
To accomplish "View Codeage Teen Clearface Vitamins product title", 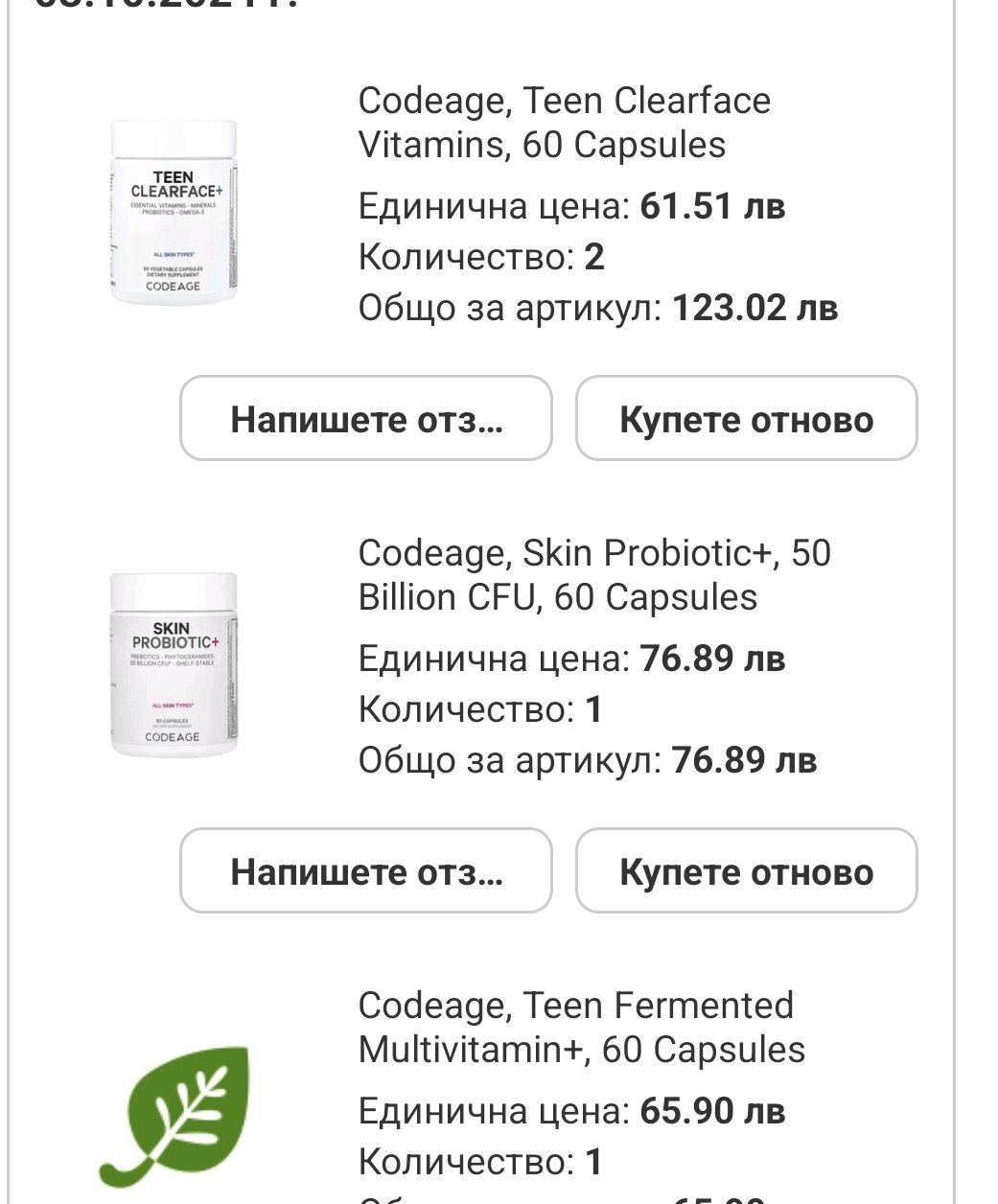I will click(x=564, y=123).
